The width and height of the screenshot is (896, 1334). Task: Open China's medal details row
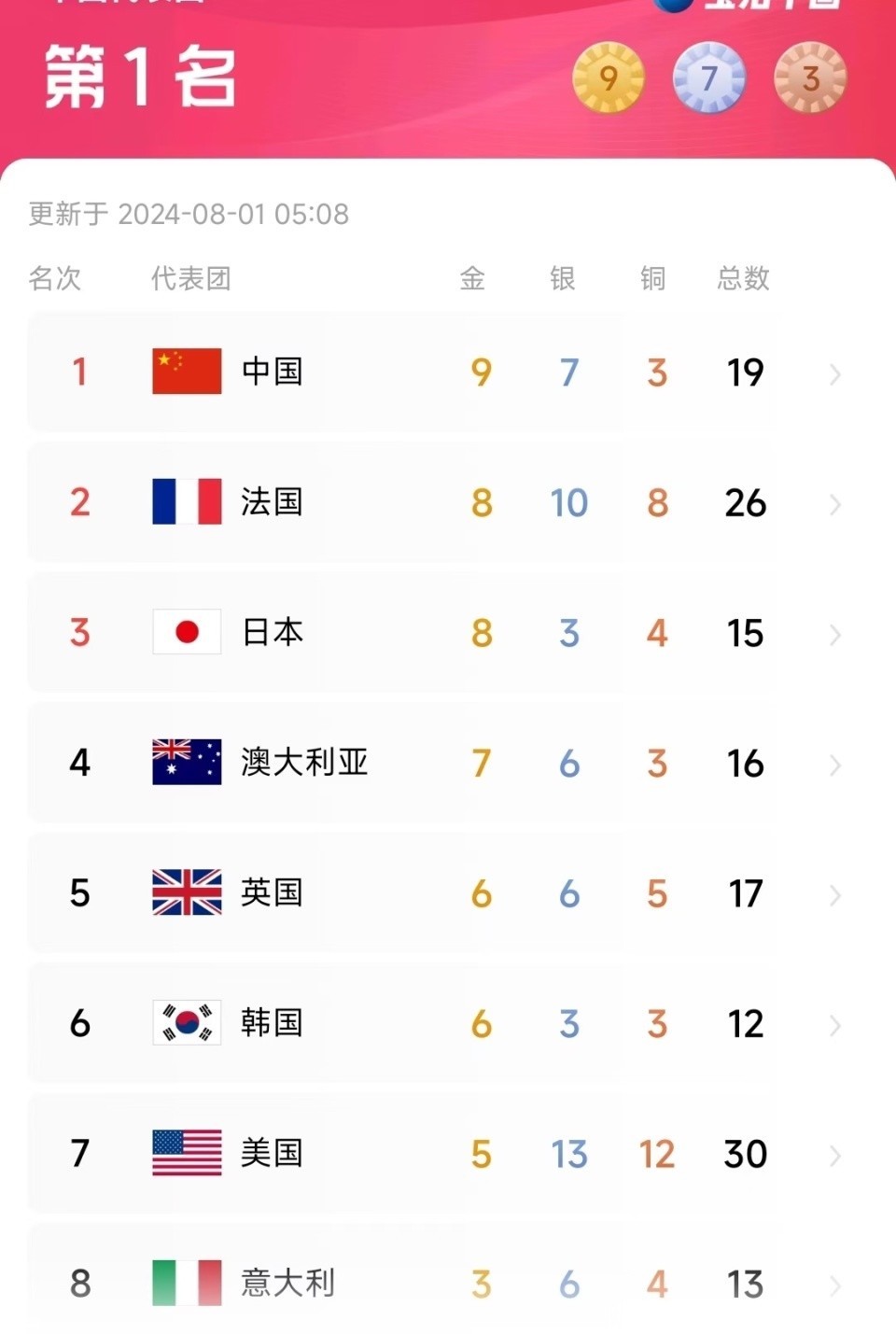[x=448, y=372]
